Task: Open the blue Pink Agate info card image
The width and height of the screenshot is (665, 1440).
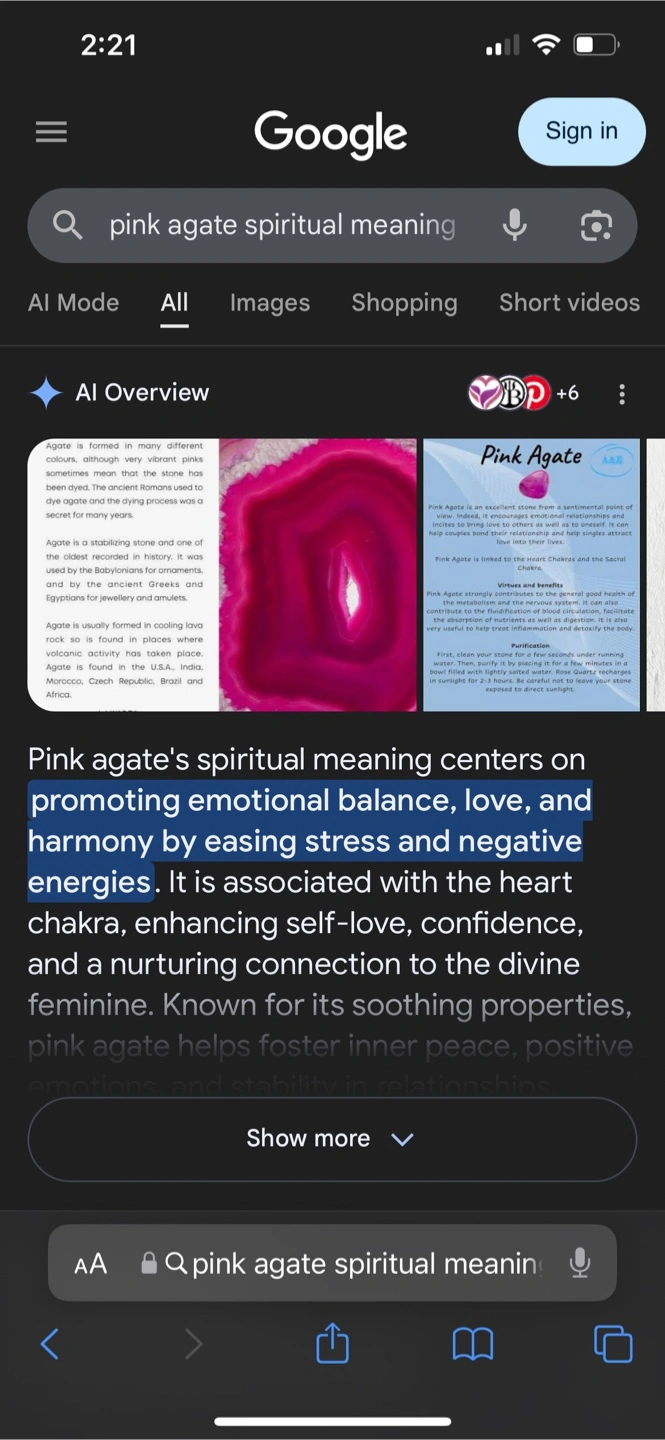Action: point(531,575)
